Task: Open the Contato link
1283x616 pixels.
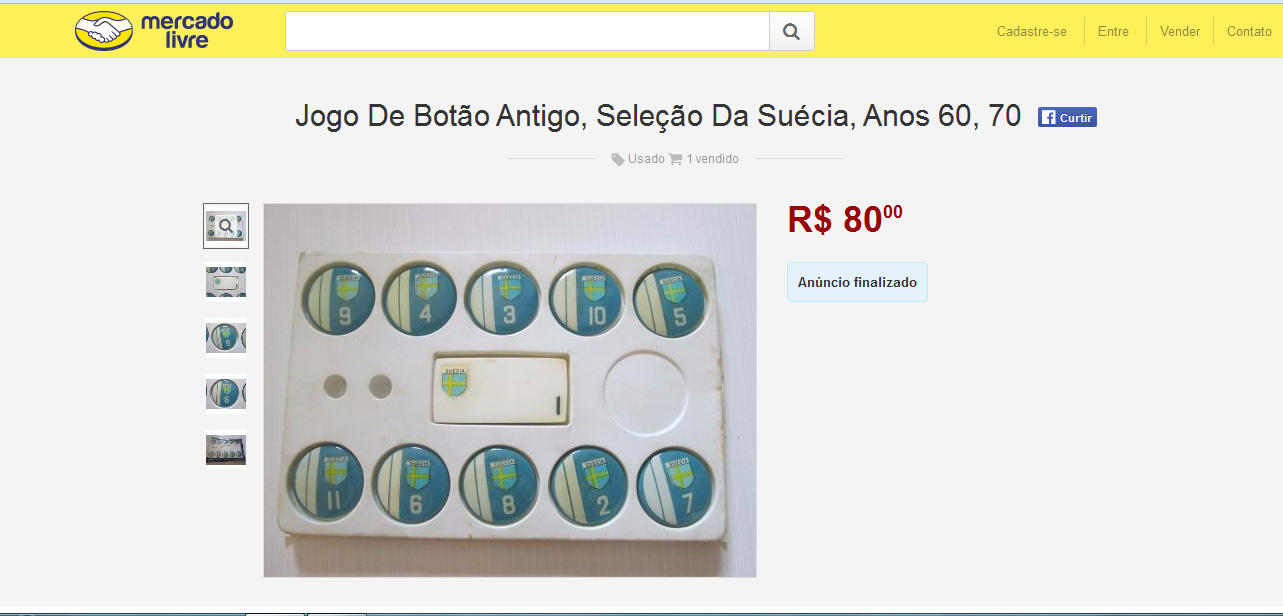Action: click(1249, 31)
